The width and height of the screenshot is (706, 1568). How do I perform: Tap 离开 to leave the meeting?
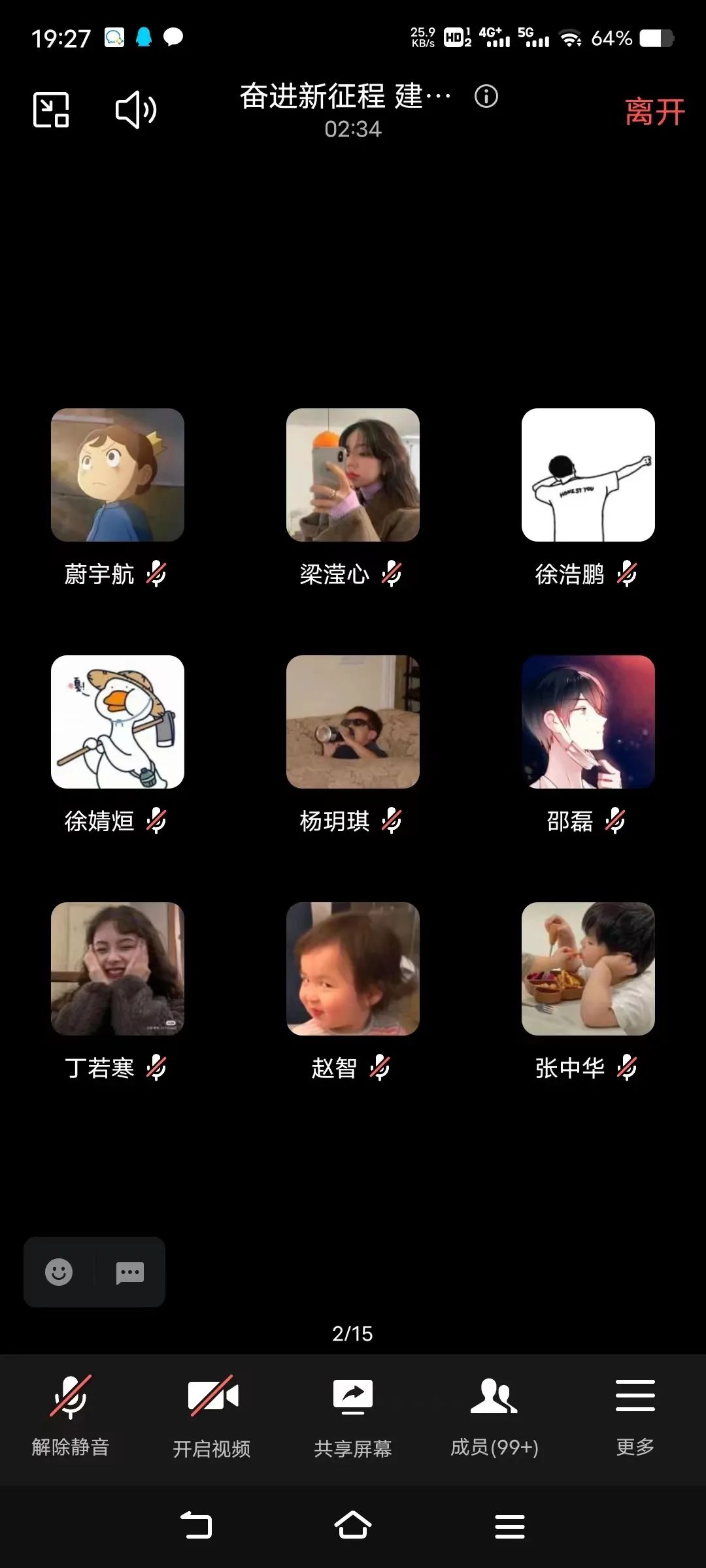point(654,112)
